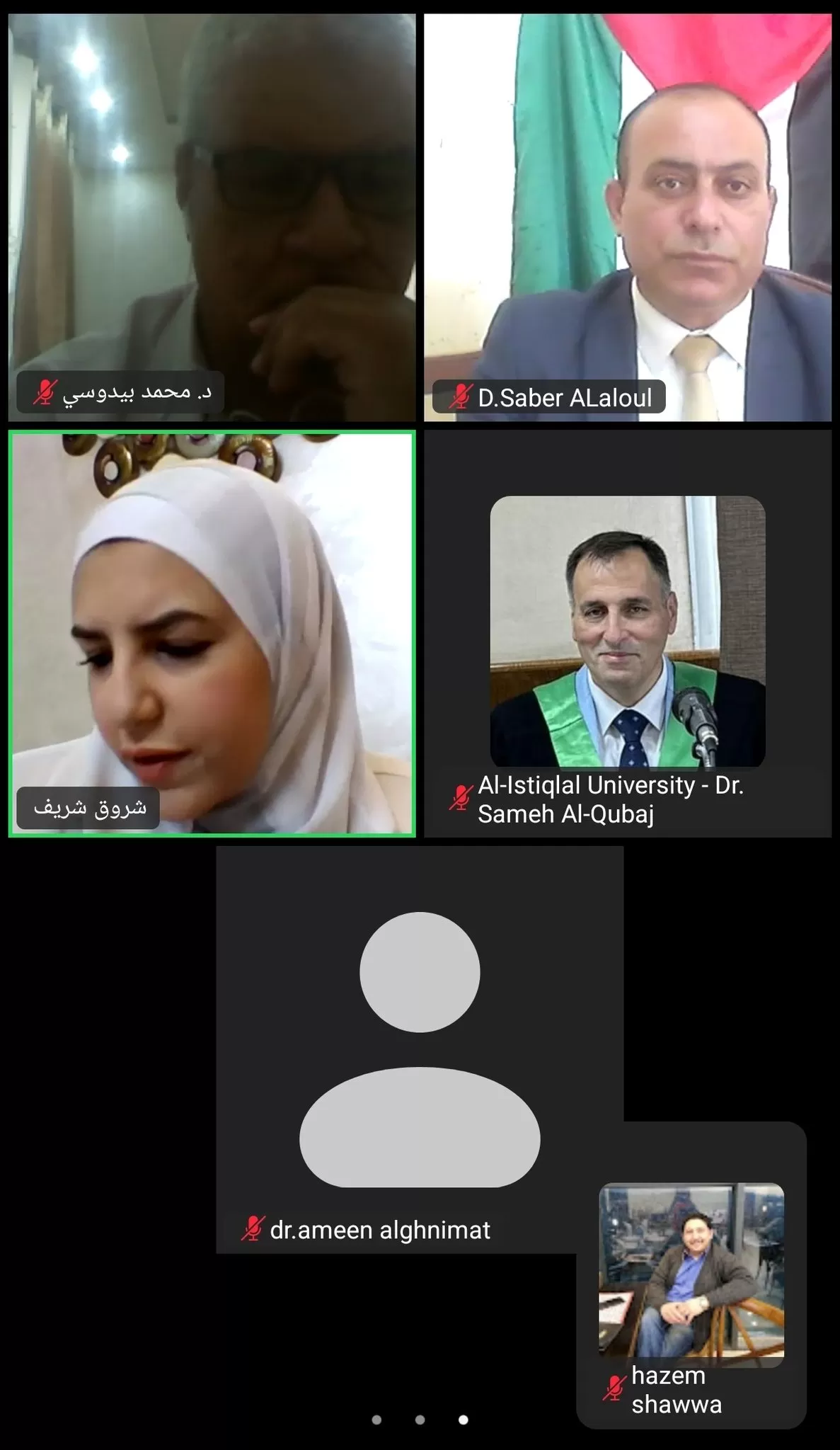Open hazem shawwa's small tile

691,1274
